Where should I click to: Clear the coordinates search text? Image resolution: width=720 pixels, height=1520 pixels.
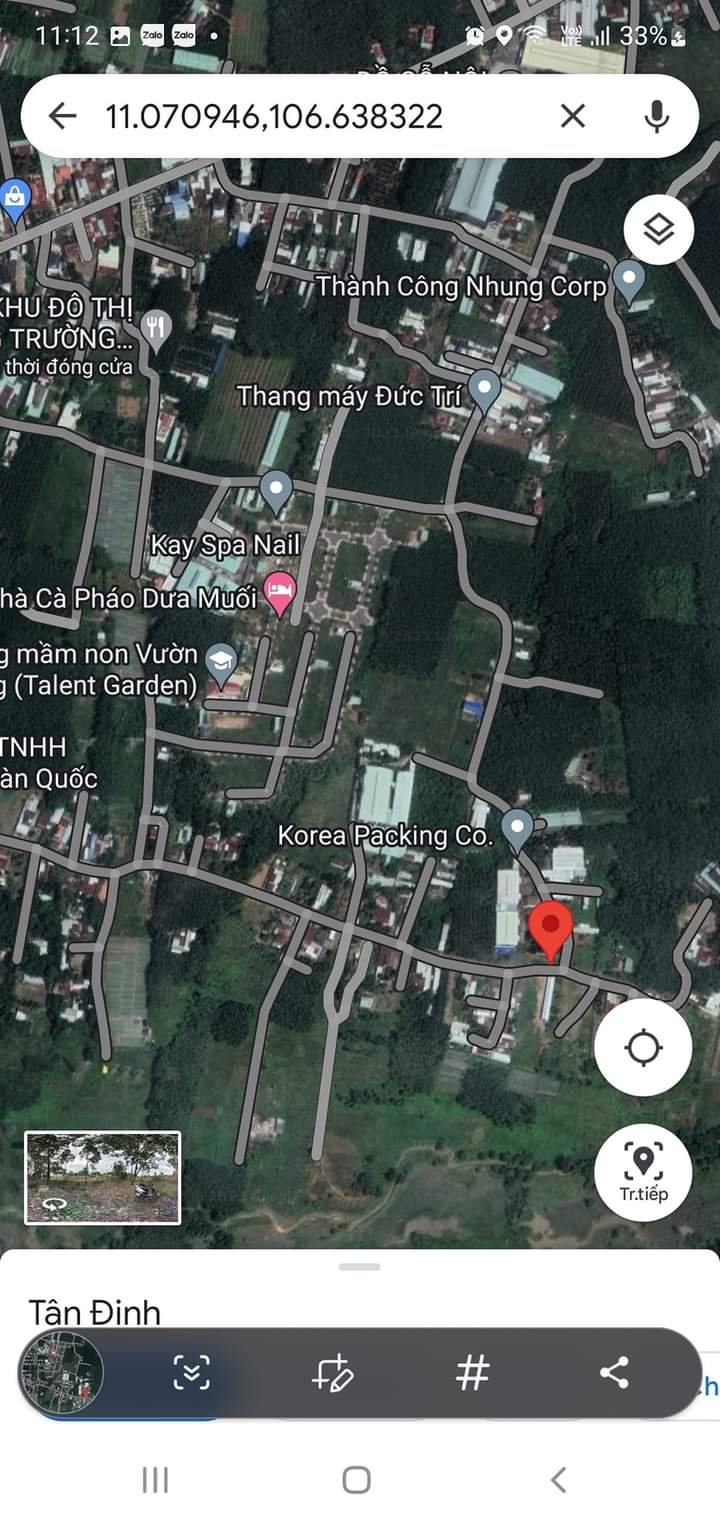(x=572, y=117)
